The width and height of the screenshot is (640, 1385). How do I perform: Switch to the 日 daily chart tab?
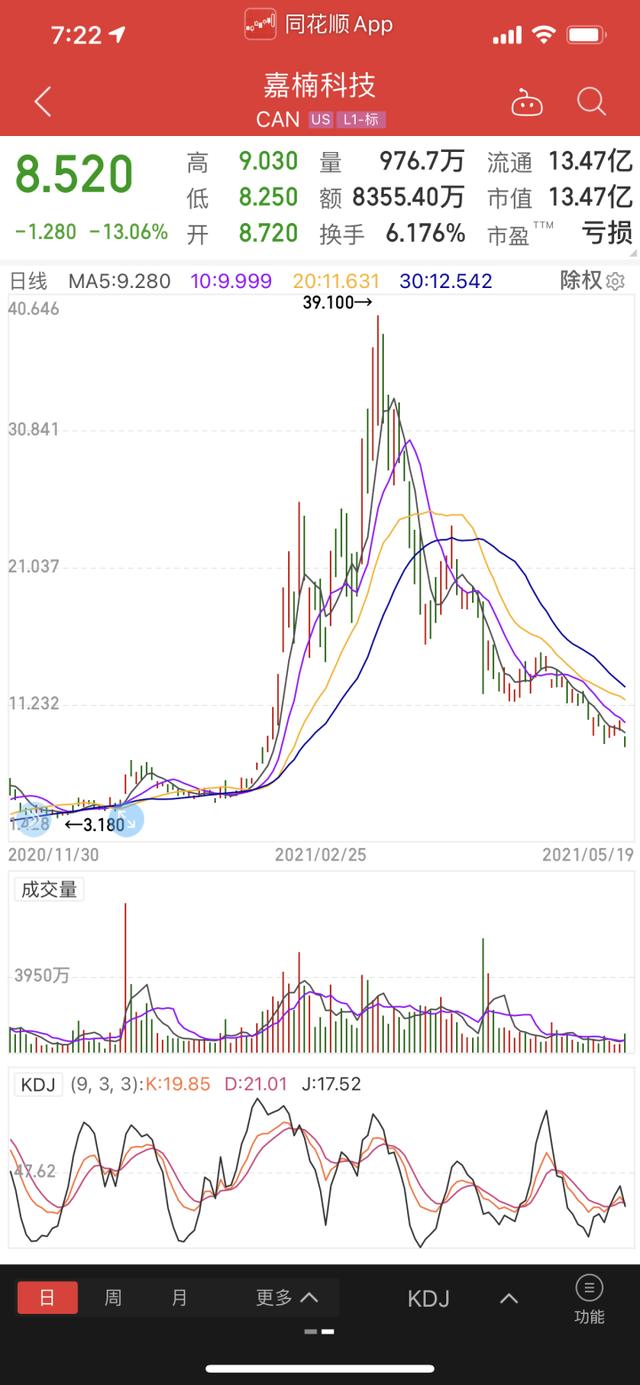click(x=47, y=1298)
